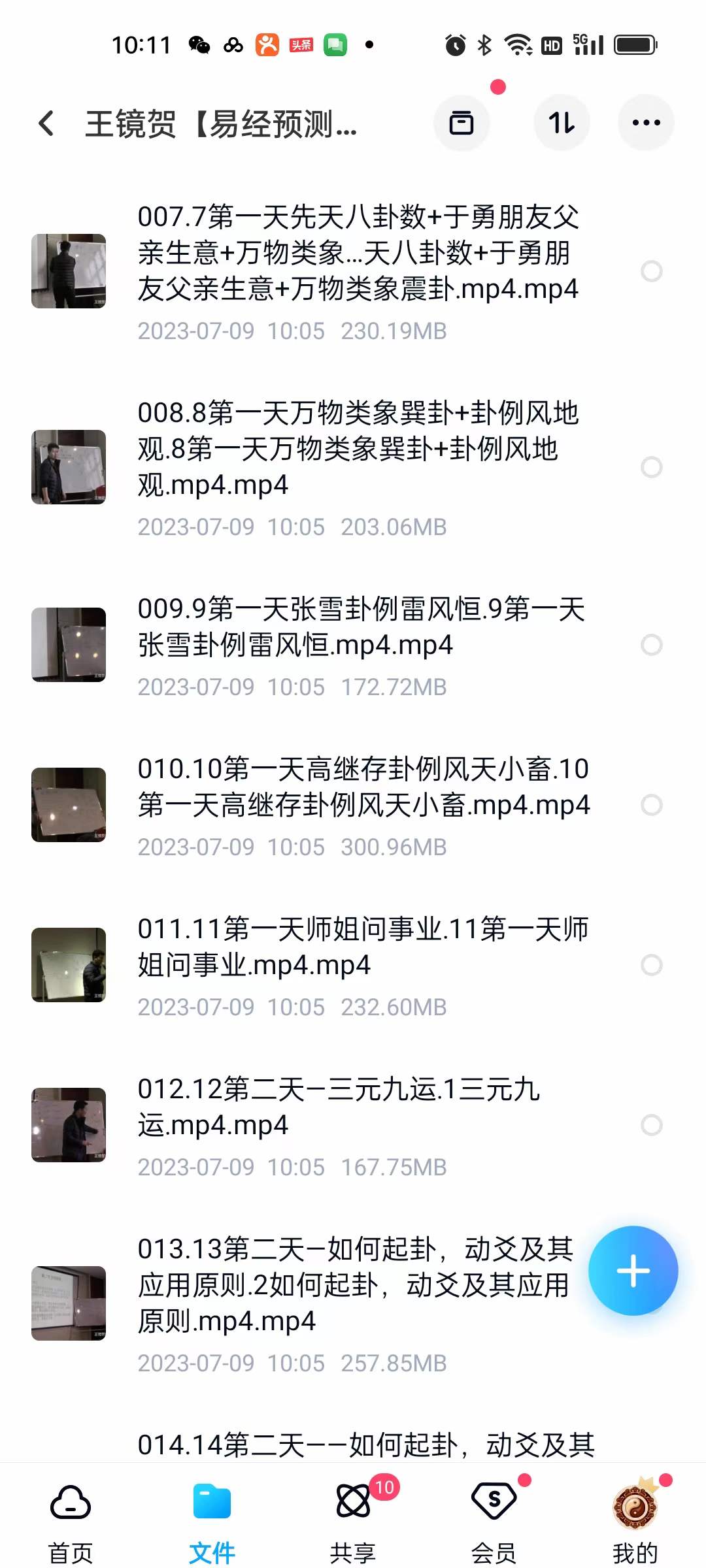706x1568 pixels.
Task: Tap the blue plus upload button
Action: (633, 1271)
